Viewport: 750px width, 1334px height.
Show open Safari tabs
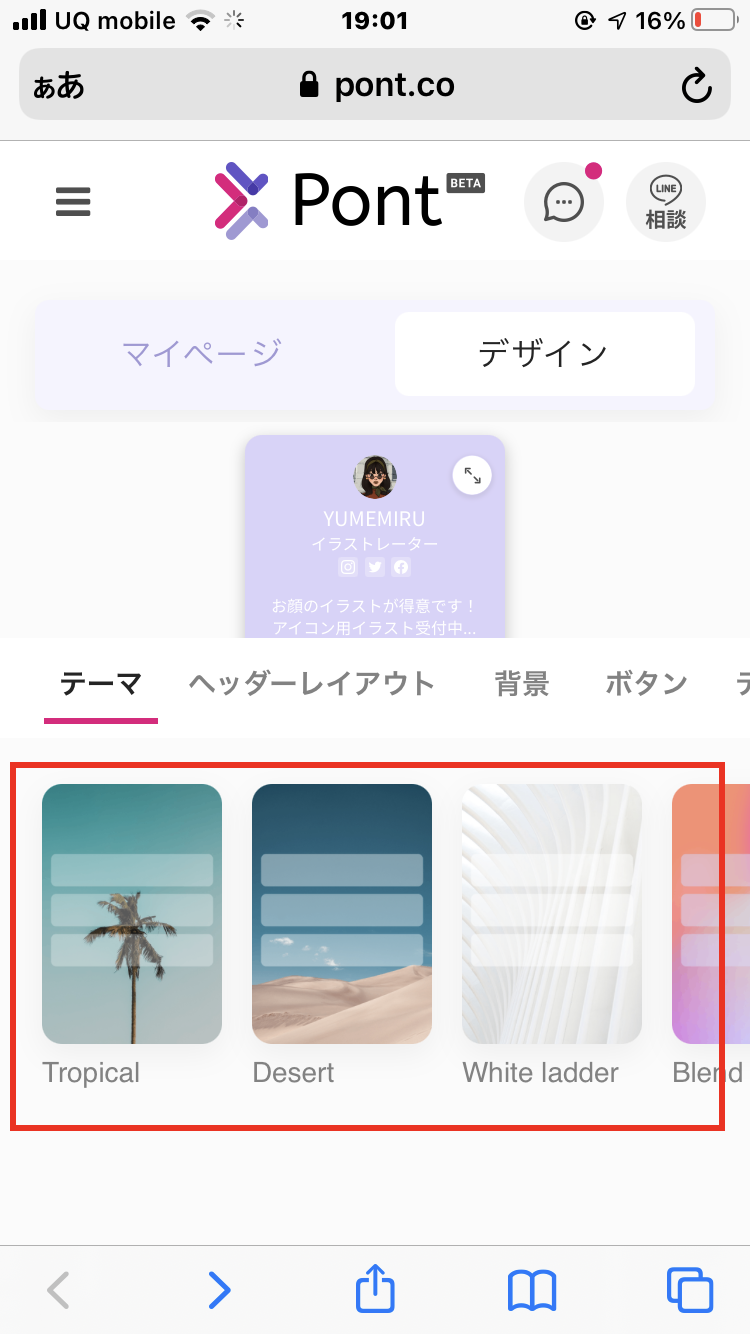tap(690, 1290)
